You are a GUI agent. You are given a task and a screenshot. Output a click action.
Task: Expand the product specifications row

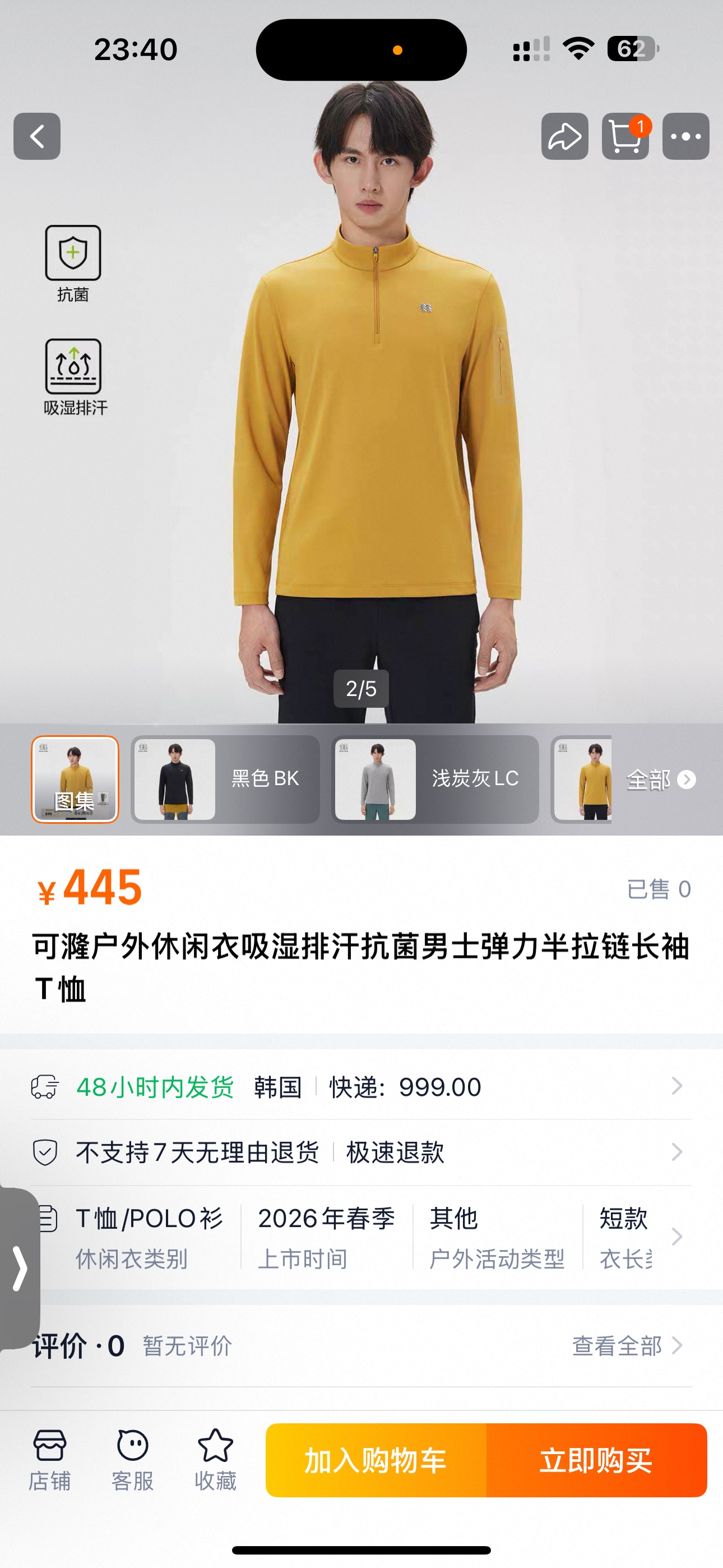point(676,1237)
